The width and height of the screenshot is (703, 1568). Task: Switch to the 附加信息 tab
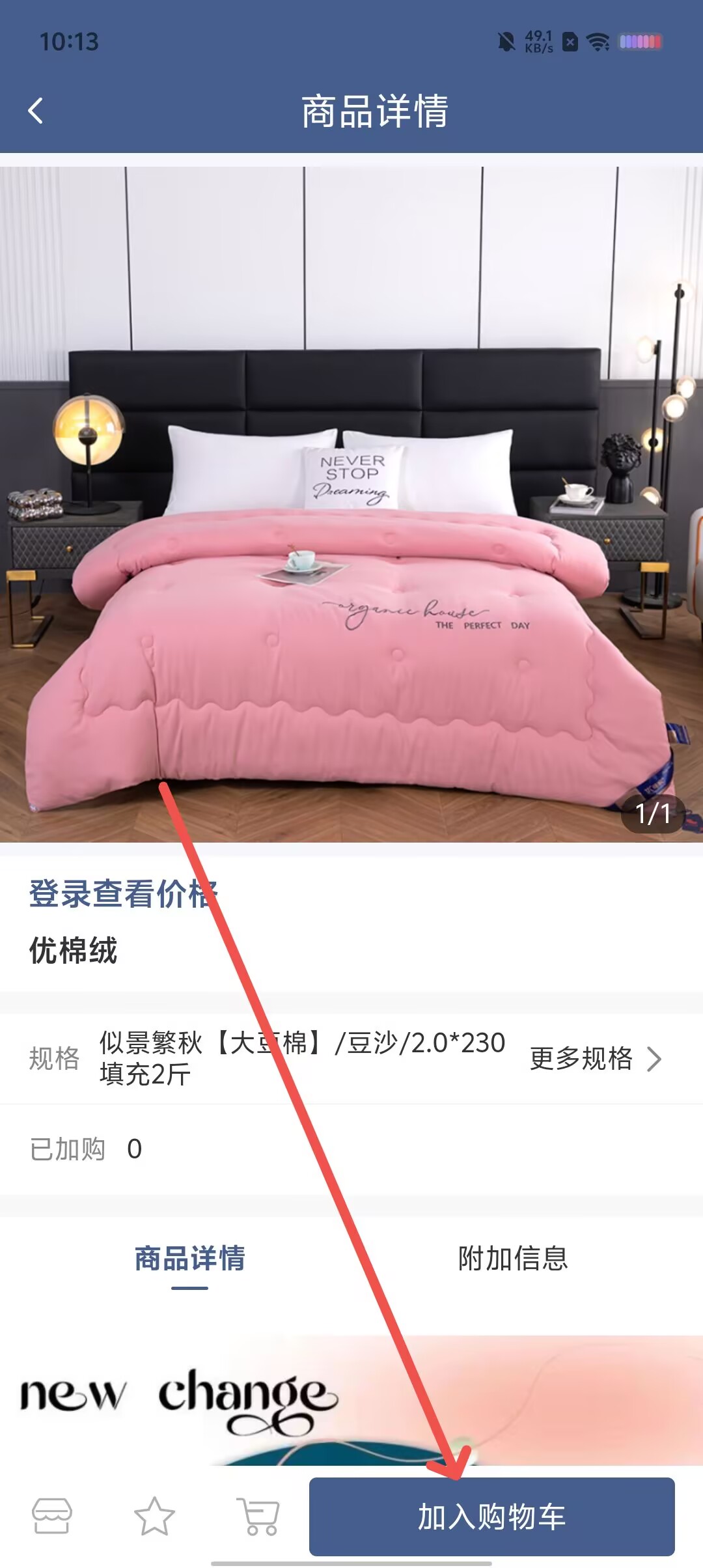click(x=513, y=1258)
